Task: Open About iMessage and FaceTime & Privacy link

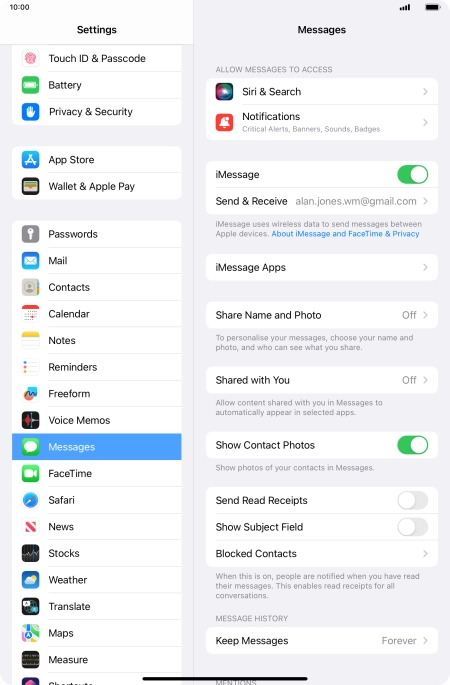Action: tap(345, 234)
